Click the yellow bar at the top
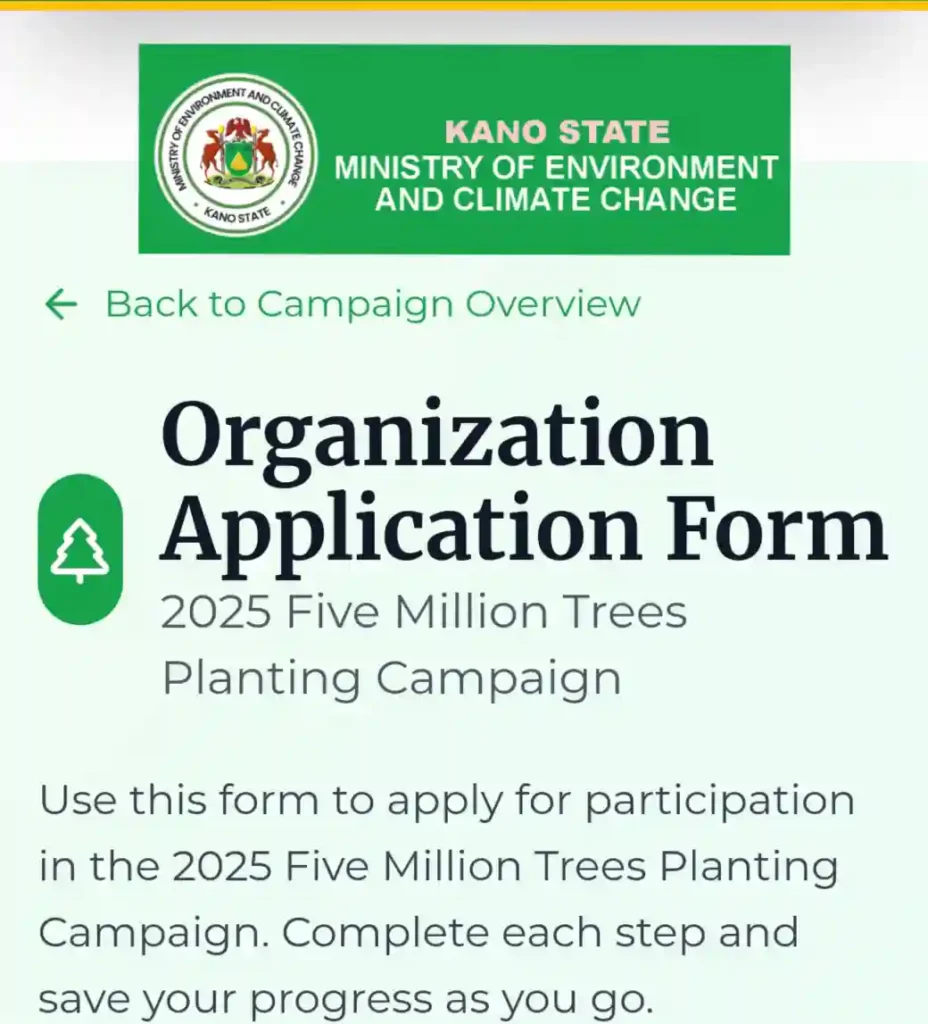Viewport: 928px width, 1024px height. click(464, 6)
